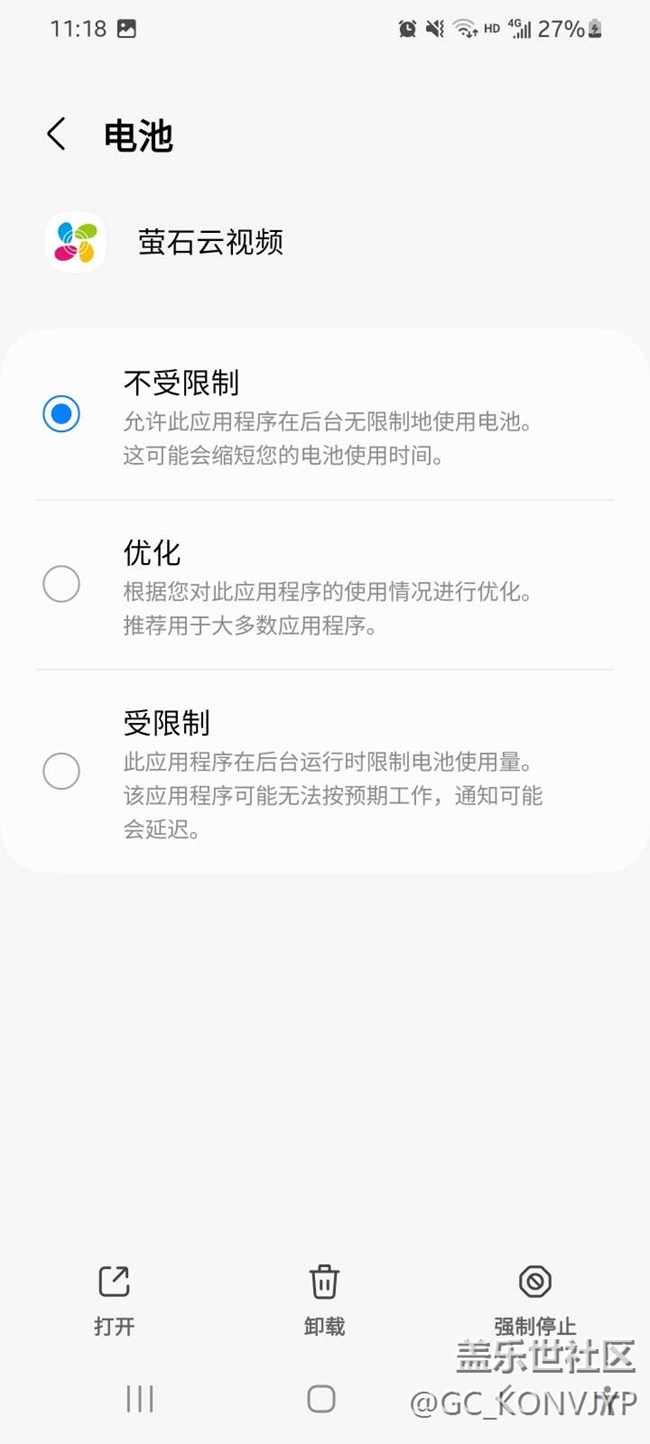The image size is (650, 1444).
Task: Show recent apps
Action: [140, 1399]
